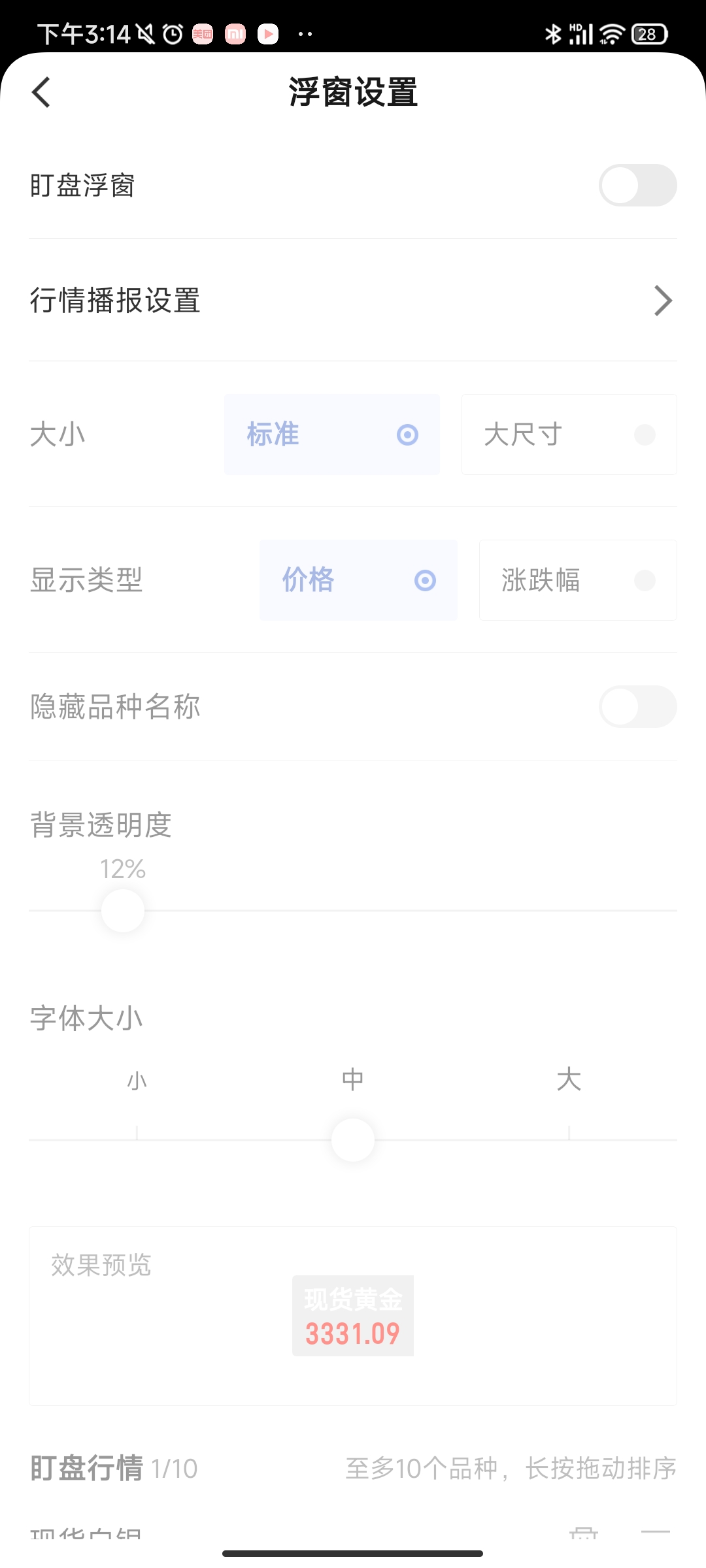
Task: Toggle 隐藏品种名称 switch
Action: tap(637, 706)
